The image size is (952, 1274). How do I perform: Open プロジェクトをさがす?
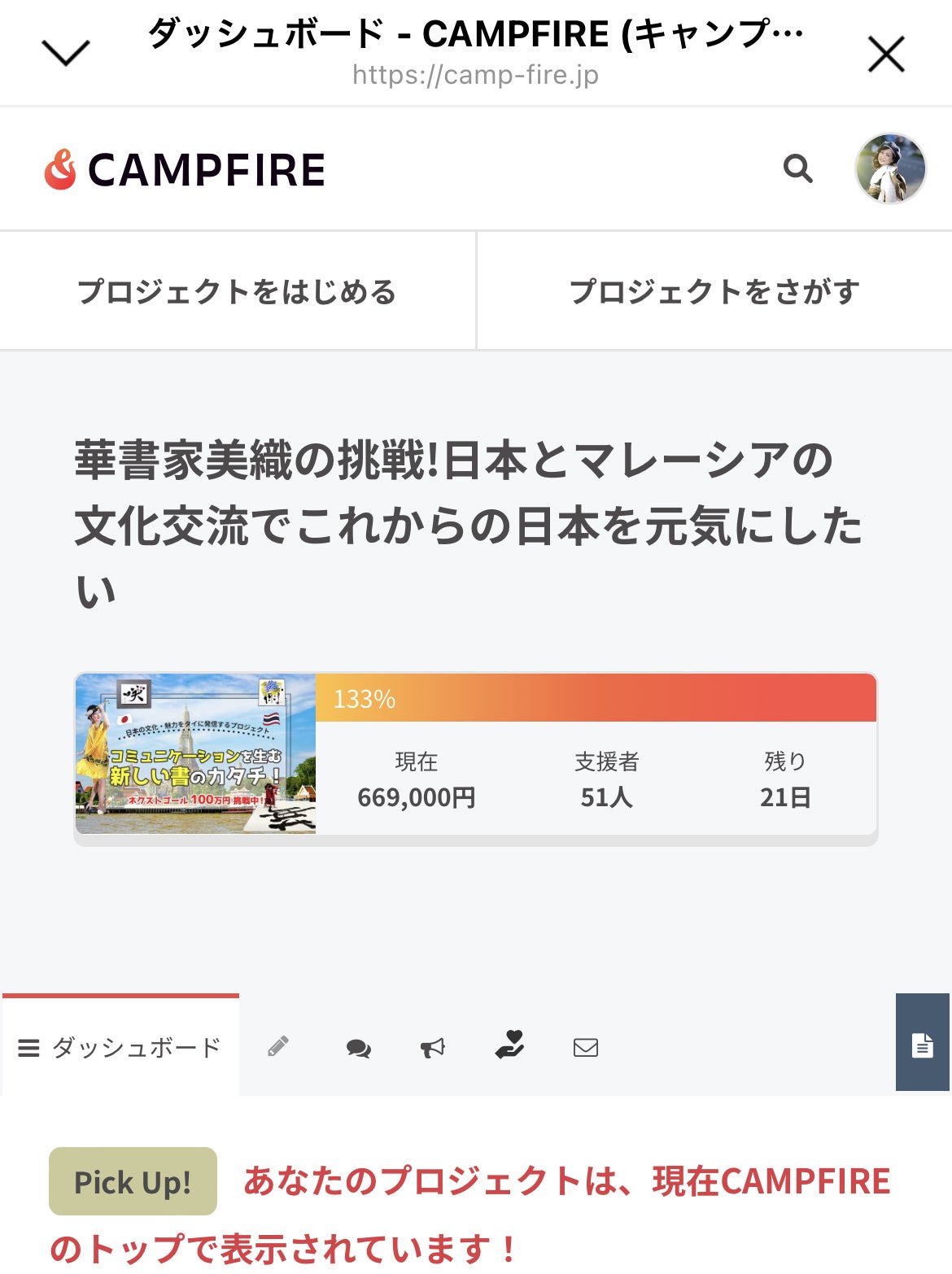point(714,291)
